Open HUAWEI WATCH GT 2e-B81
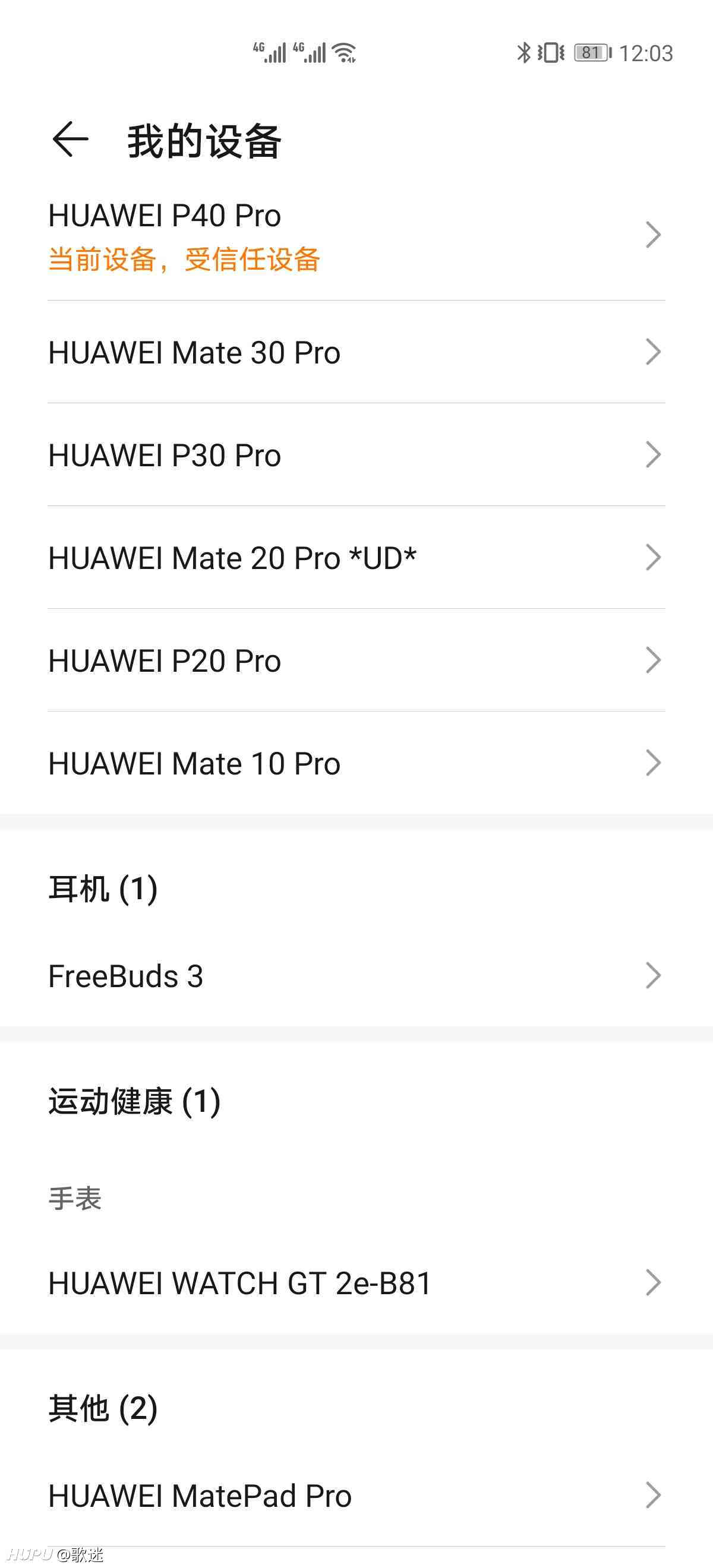The width and height of the screenshot is (713, 1568). [x=356, y=1282]
